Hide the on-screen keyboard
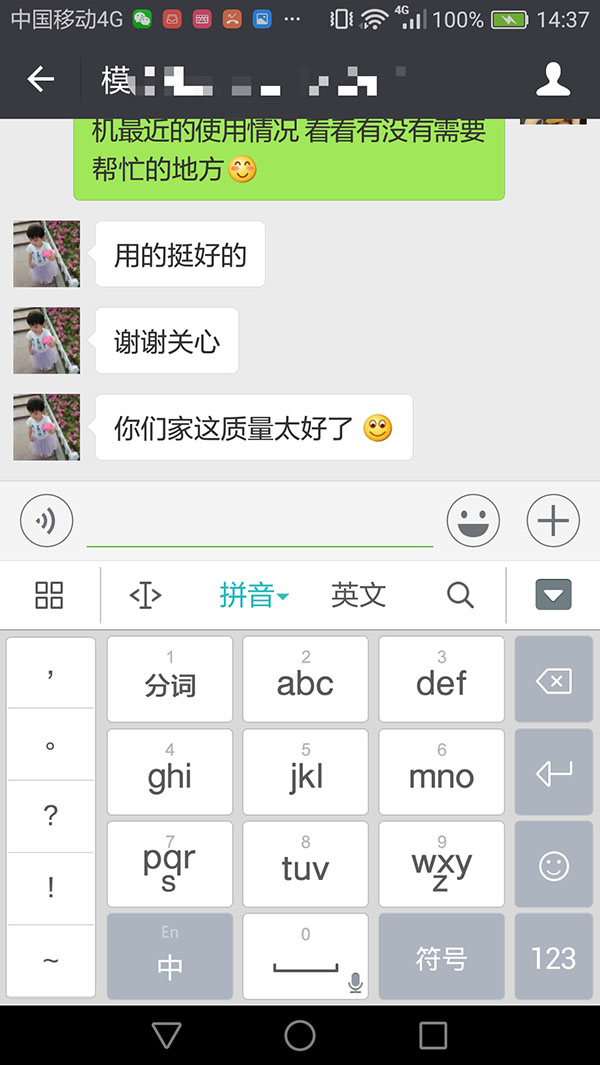The image size is (600, 1065). coord(553,595)
